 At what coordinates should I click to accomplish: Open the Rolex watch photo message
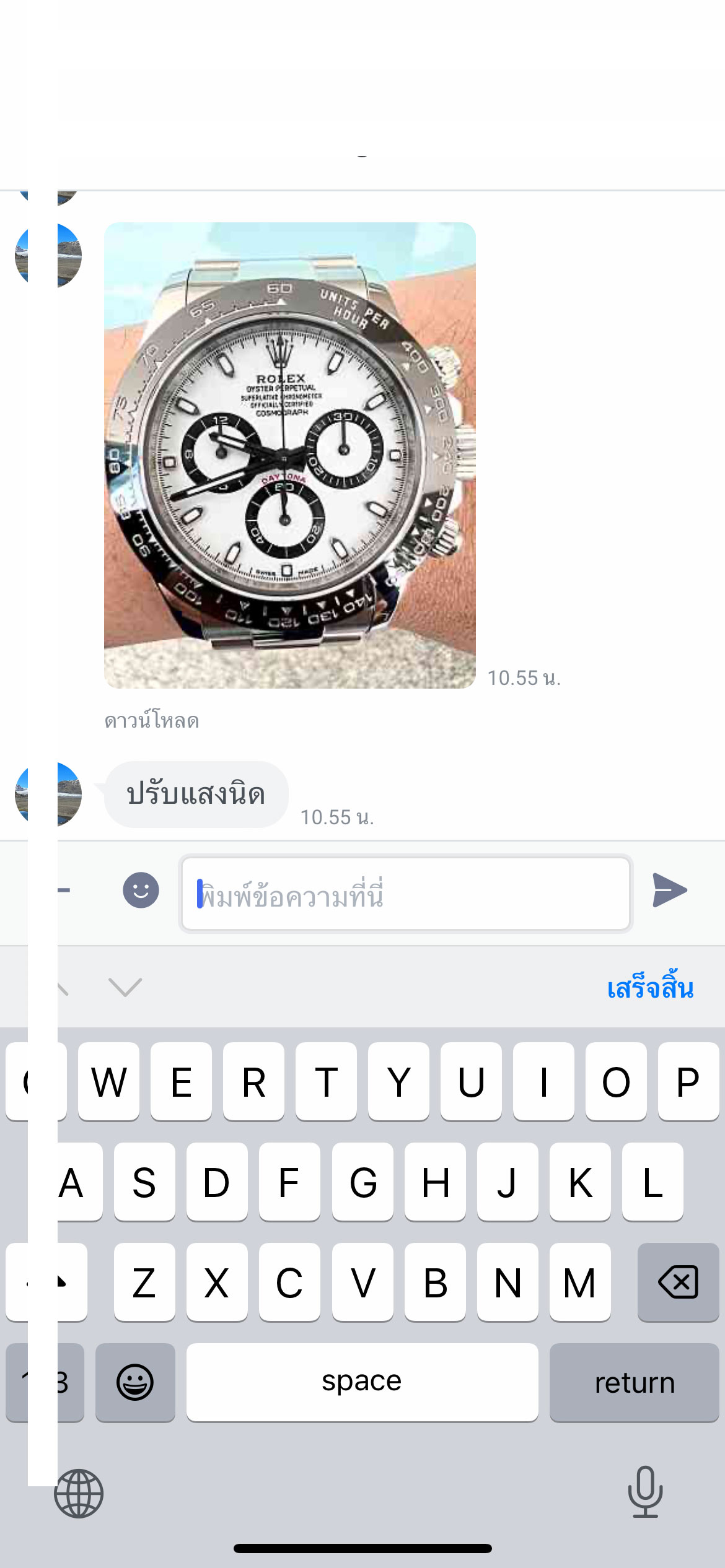coord(289,455)
